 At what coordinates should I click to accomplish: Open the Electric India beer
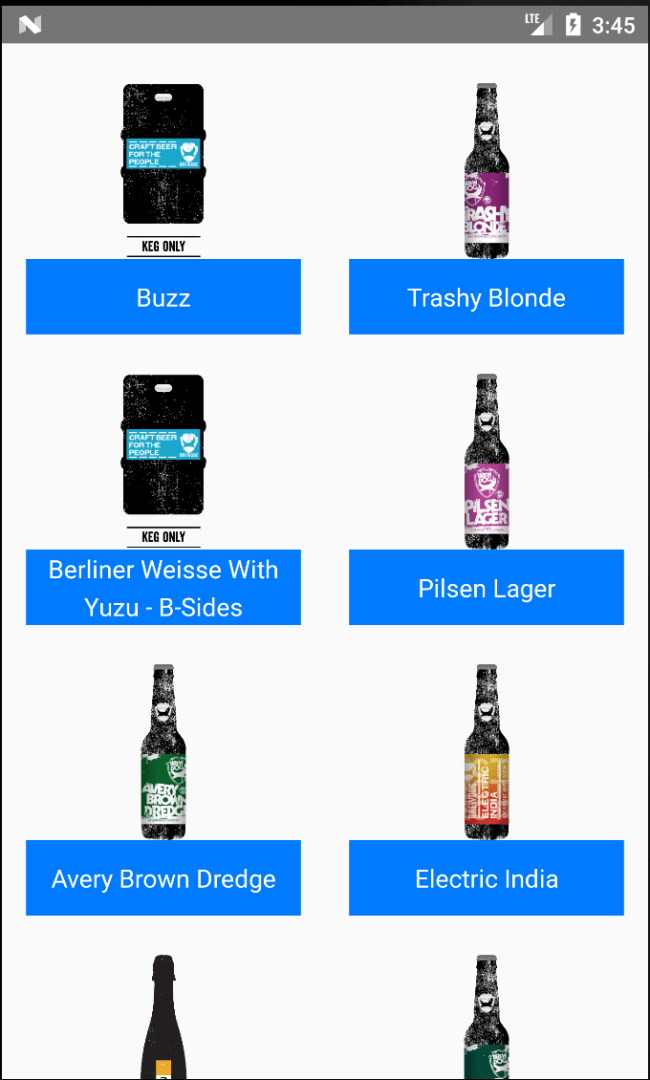pyautogui.click(x=486, y=878)
